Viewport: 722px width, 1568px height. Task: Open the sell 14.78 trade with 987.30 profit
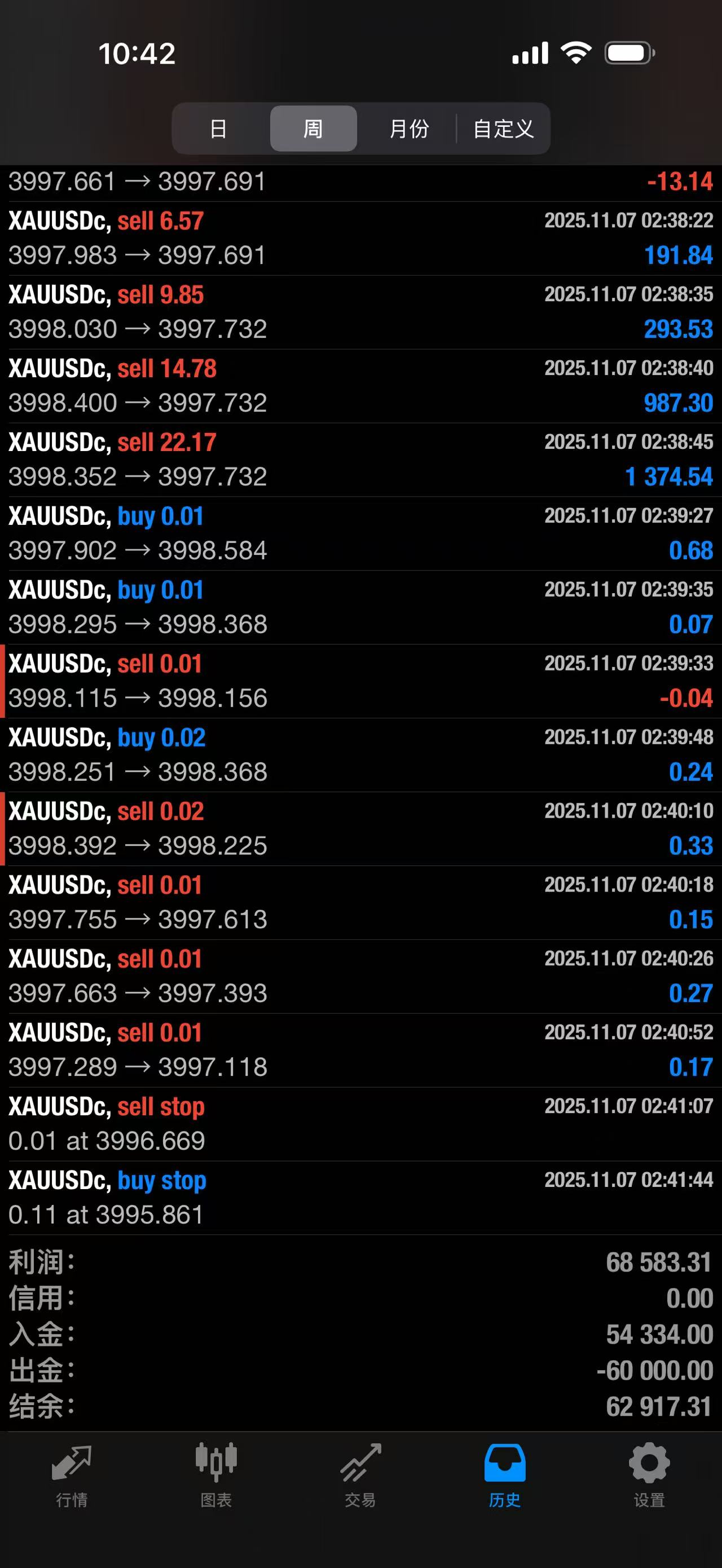coord(360,385)
